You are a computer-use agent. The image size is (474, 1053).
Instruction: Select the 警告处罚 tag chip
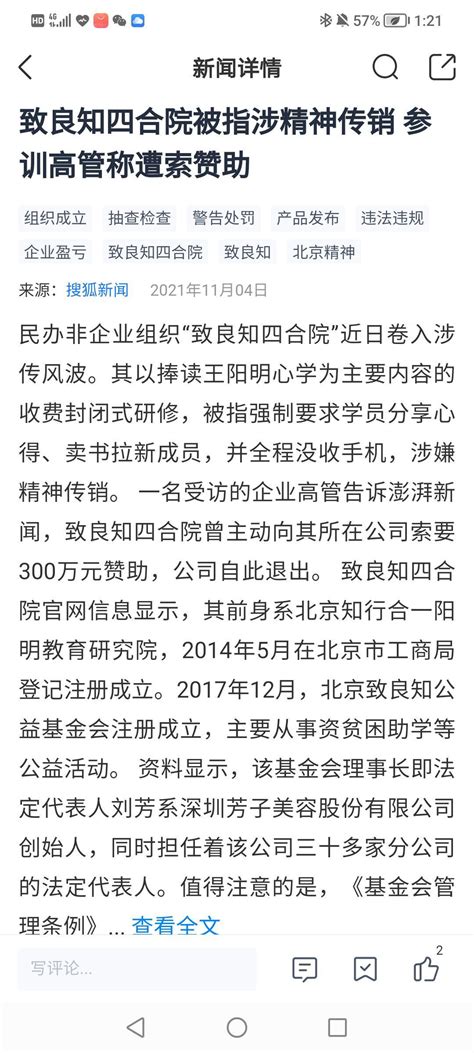pos(224,218)
